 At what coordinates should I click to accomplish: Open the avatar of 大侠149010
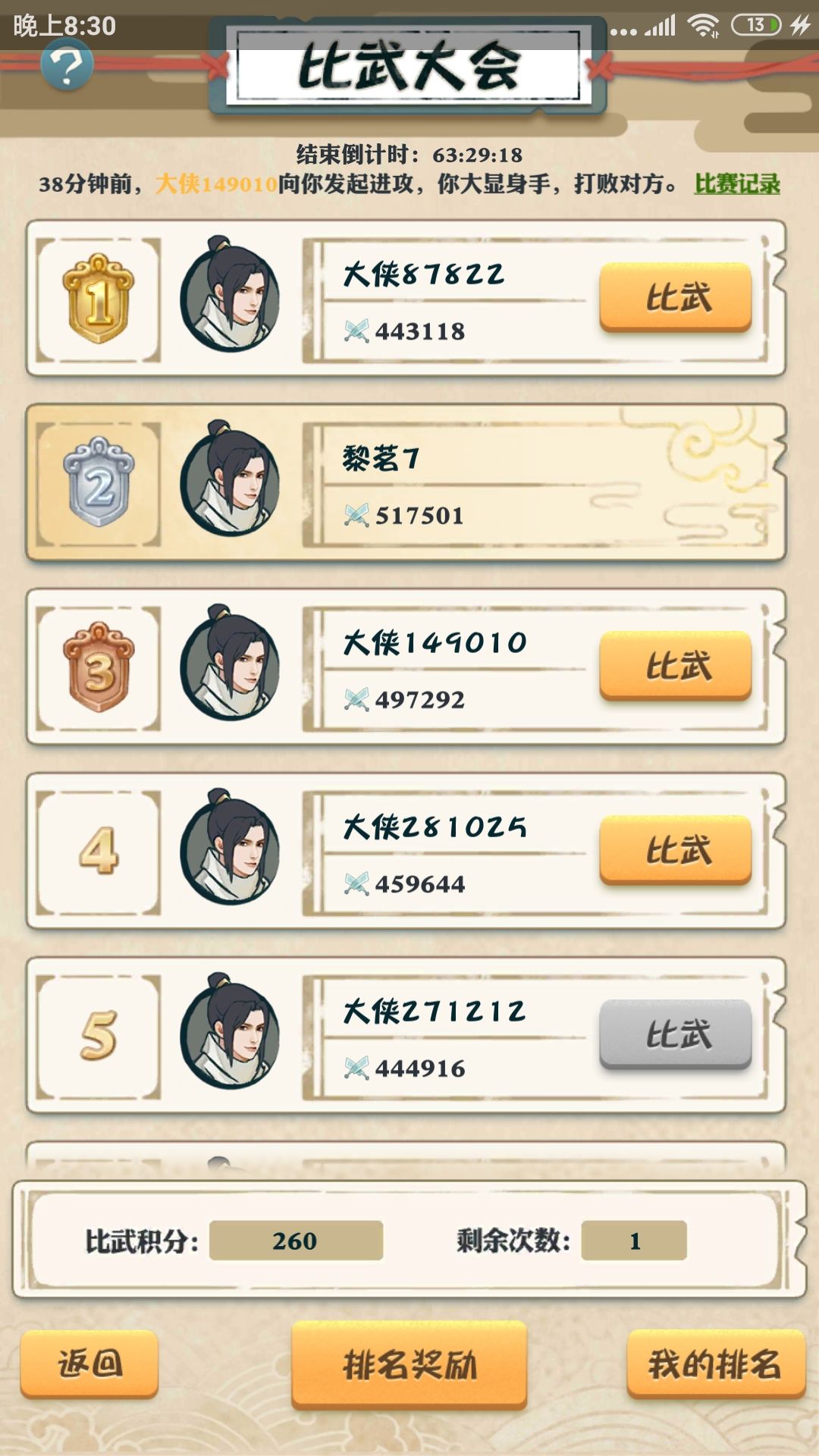coord(230,663)
